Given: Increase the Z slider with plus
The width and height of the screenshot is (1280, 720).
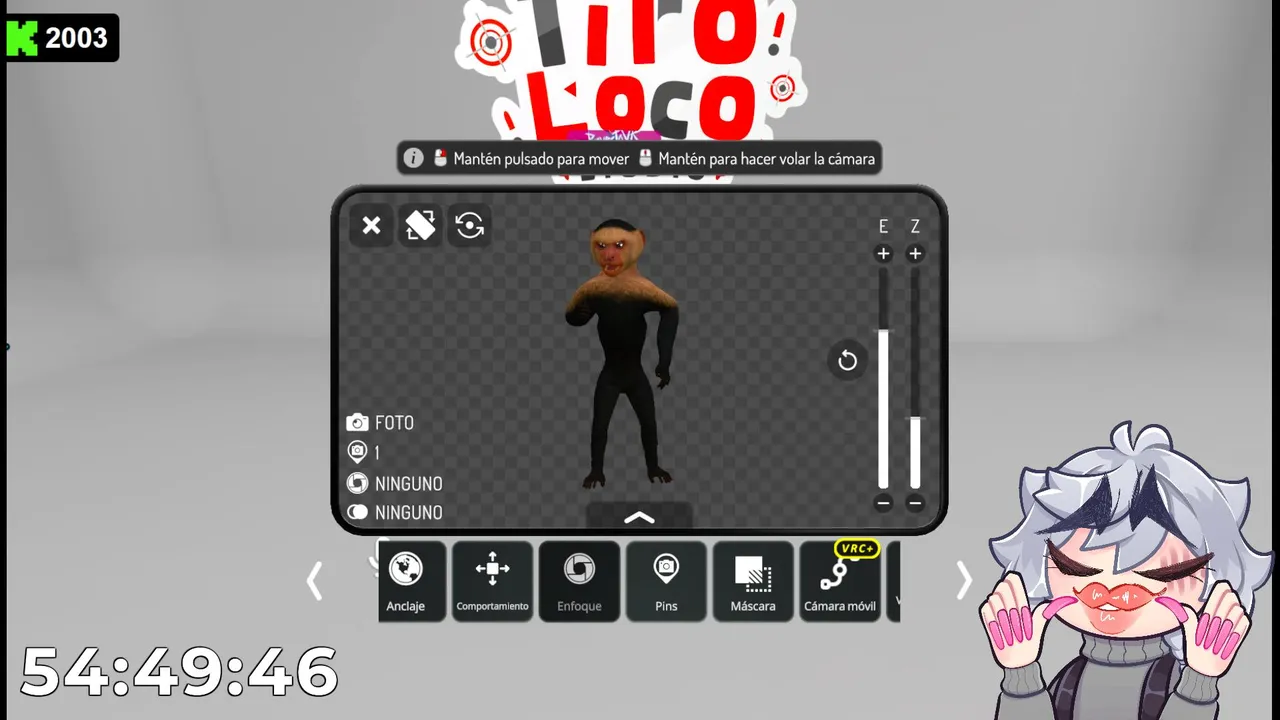Looking at the screenshot, I should click(914, 254).
